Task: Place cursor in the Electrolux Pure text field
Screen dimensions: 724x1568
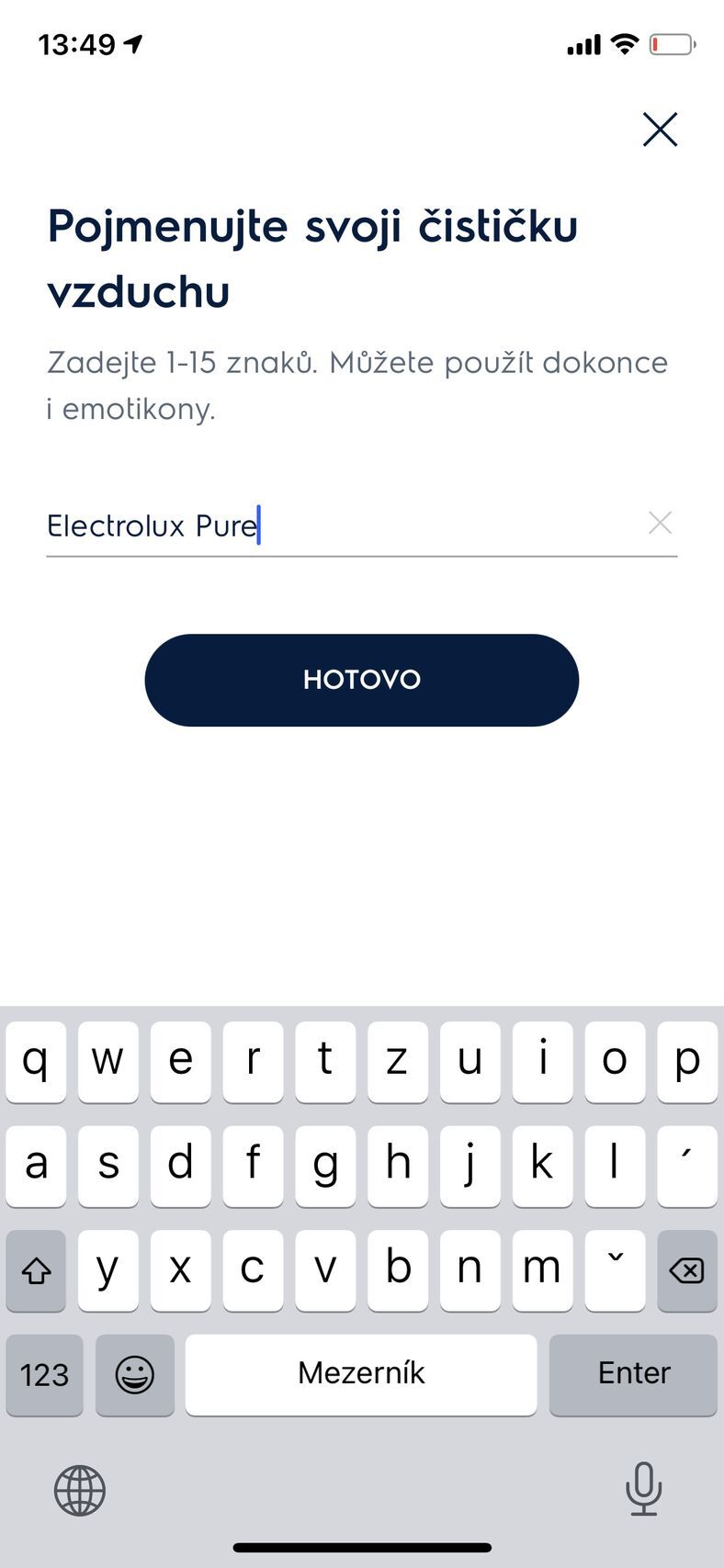Action: pos(276,525)
